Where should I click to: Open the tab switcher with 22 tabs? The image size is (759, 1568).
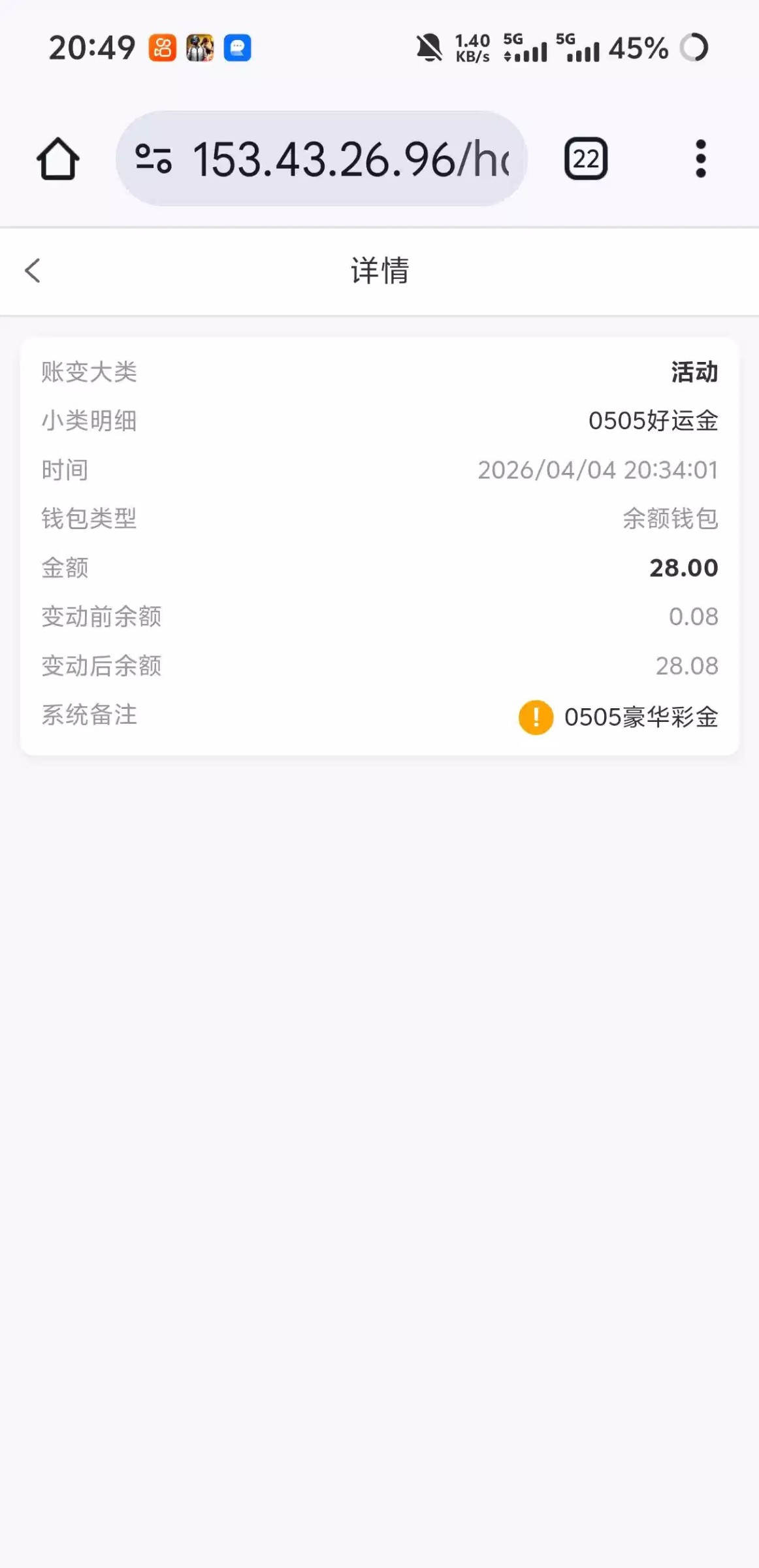585,159
